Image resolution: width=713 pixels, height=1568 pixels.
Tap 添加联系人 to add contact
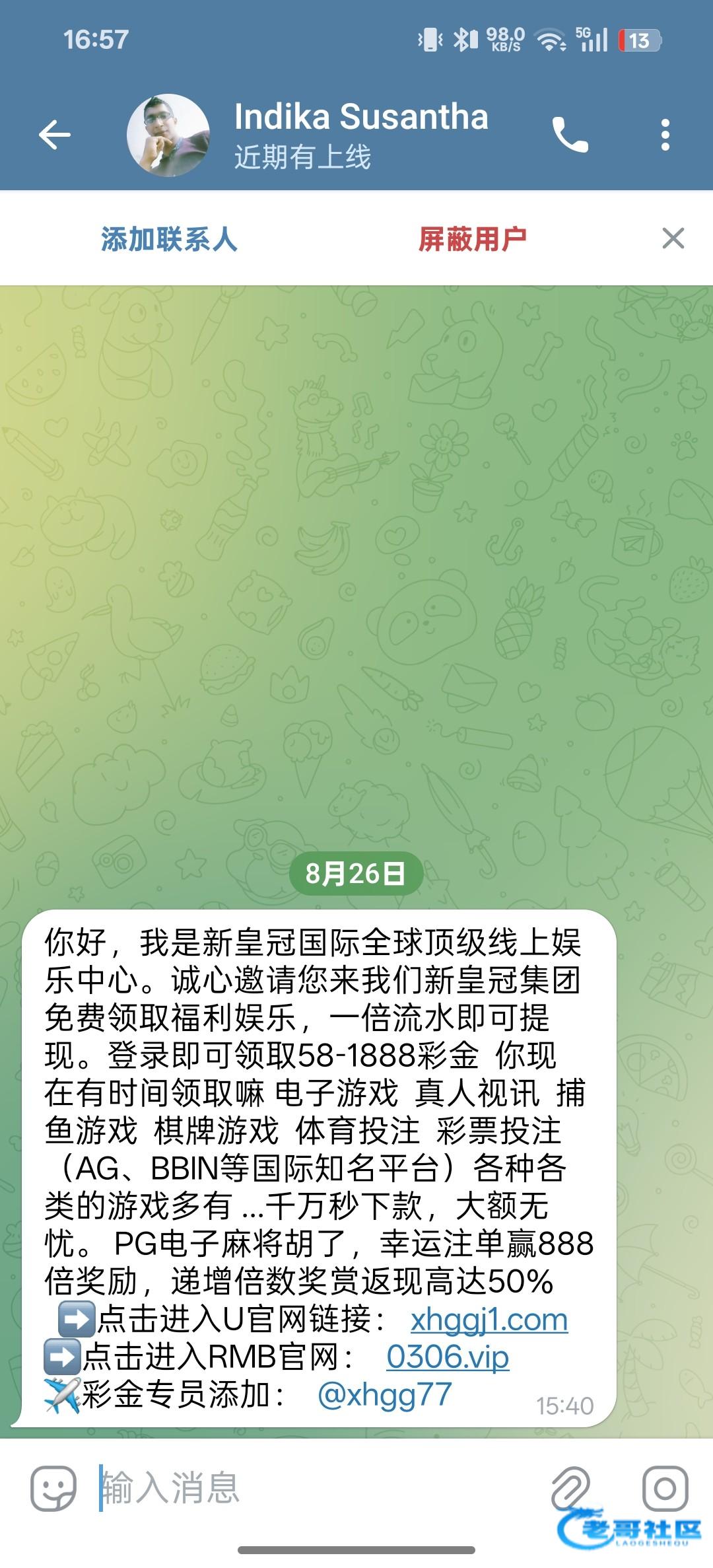point(169,239)
